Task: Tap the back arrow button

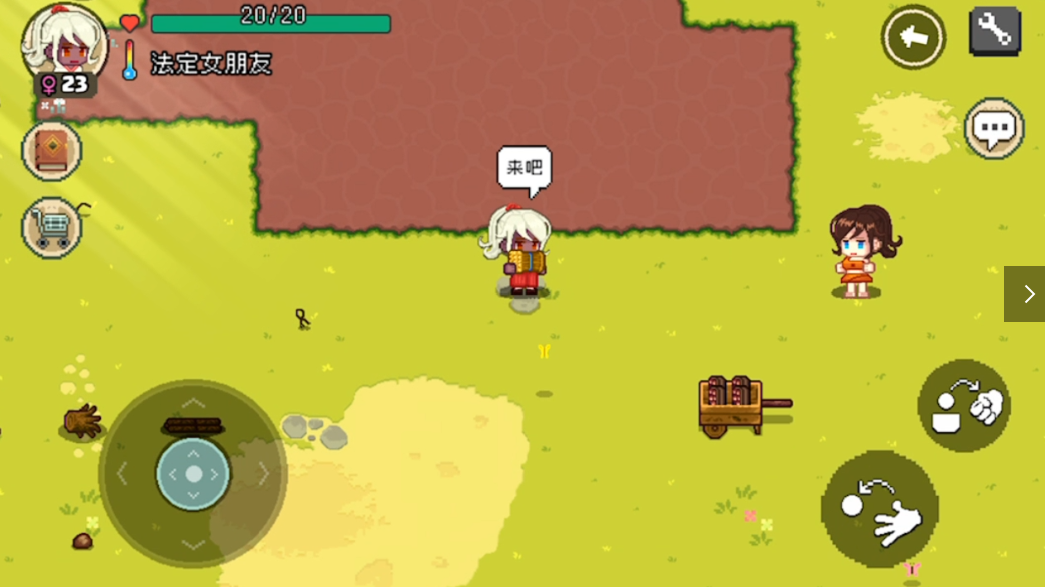Action: [912, 38]
